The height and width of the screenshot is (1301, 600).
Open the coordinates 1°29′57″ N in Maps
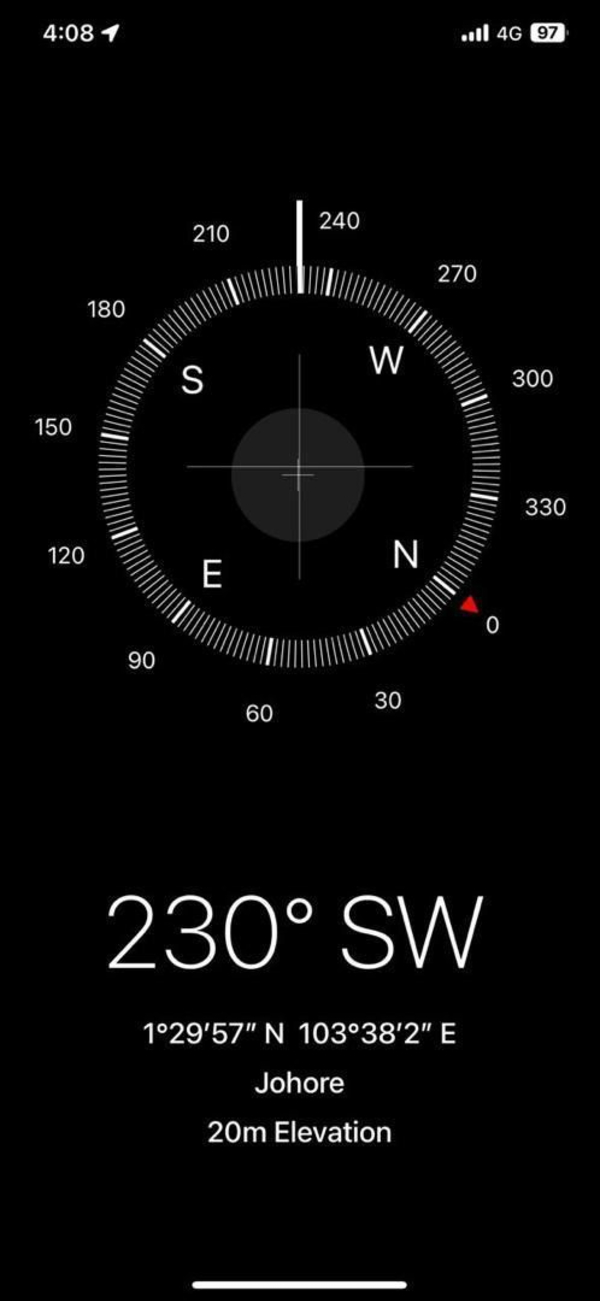point(299,1034)
